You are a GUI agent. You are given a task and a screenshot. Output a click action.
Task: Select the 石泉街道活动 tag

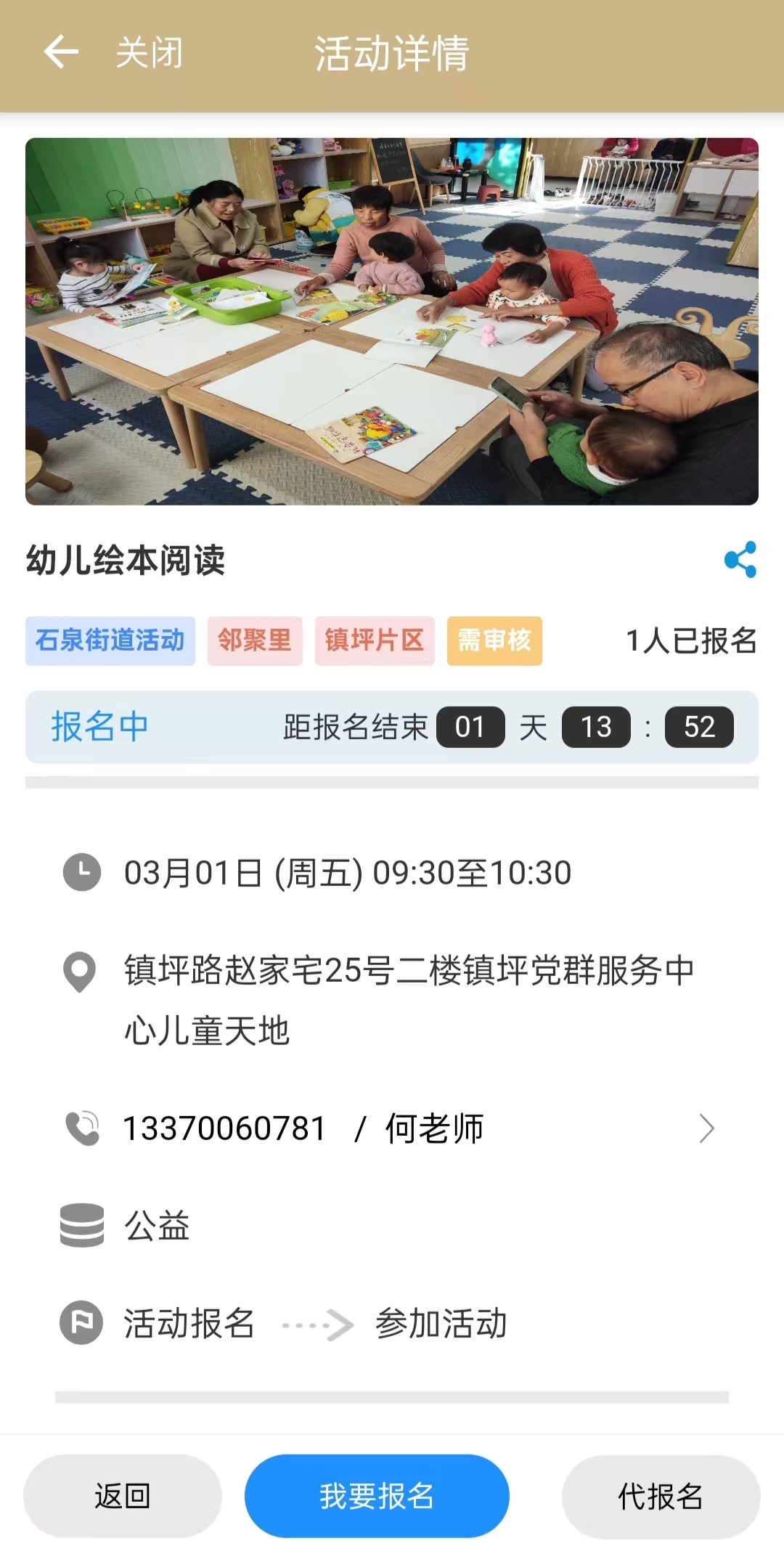(110, 640)
